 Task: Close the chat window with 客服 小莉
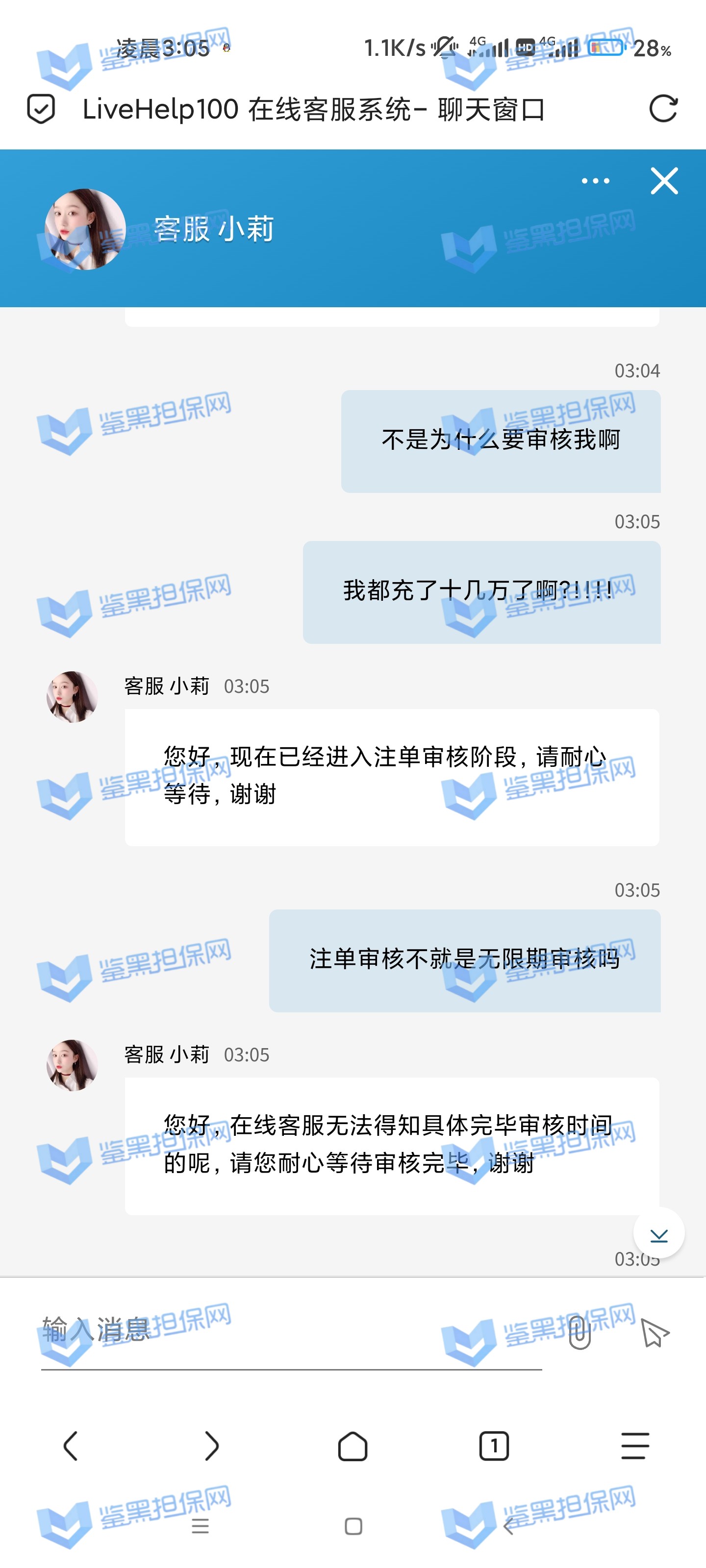pos(664,181)
